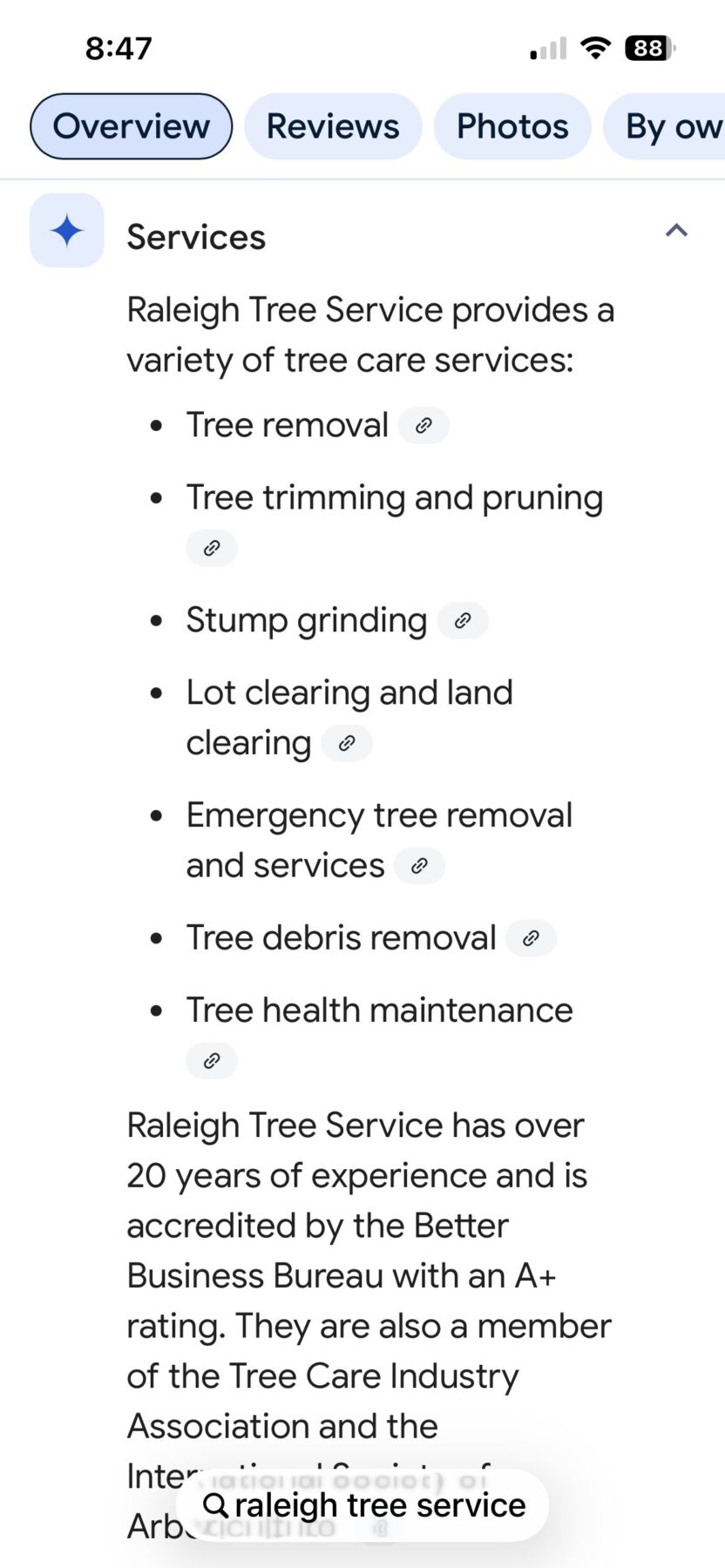Tap the magnifying glass in the search pill
Viewport: 725px width, 1568px height.
click(220, 1504)
